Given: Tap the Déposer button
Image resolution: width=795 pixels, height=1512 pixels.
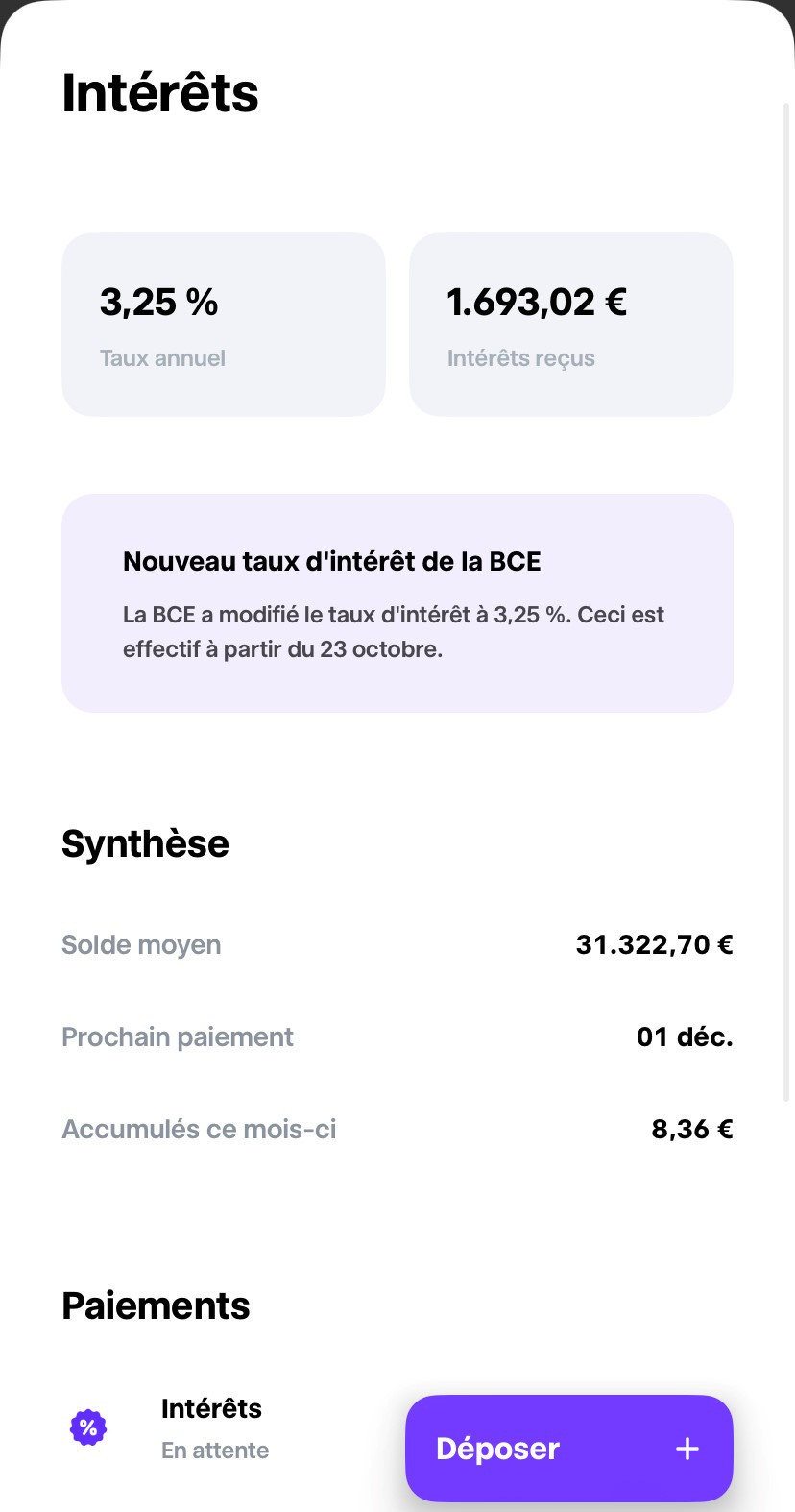Looking at the screenshot, I should pyautogui.click(x=569, y=1448).
